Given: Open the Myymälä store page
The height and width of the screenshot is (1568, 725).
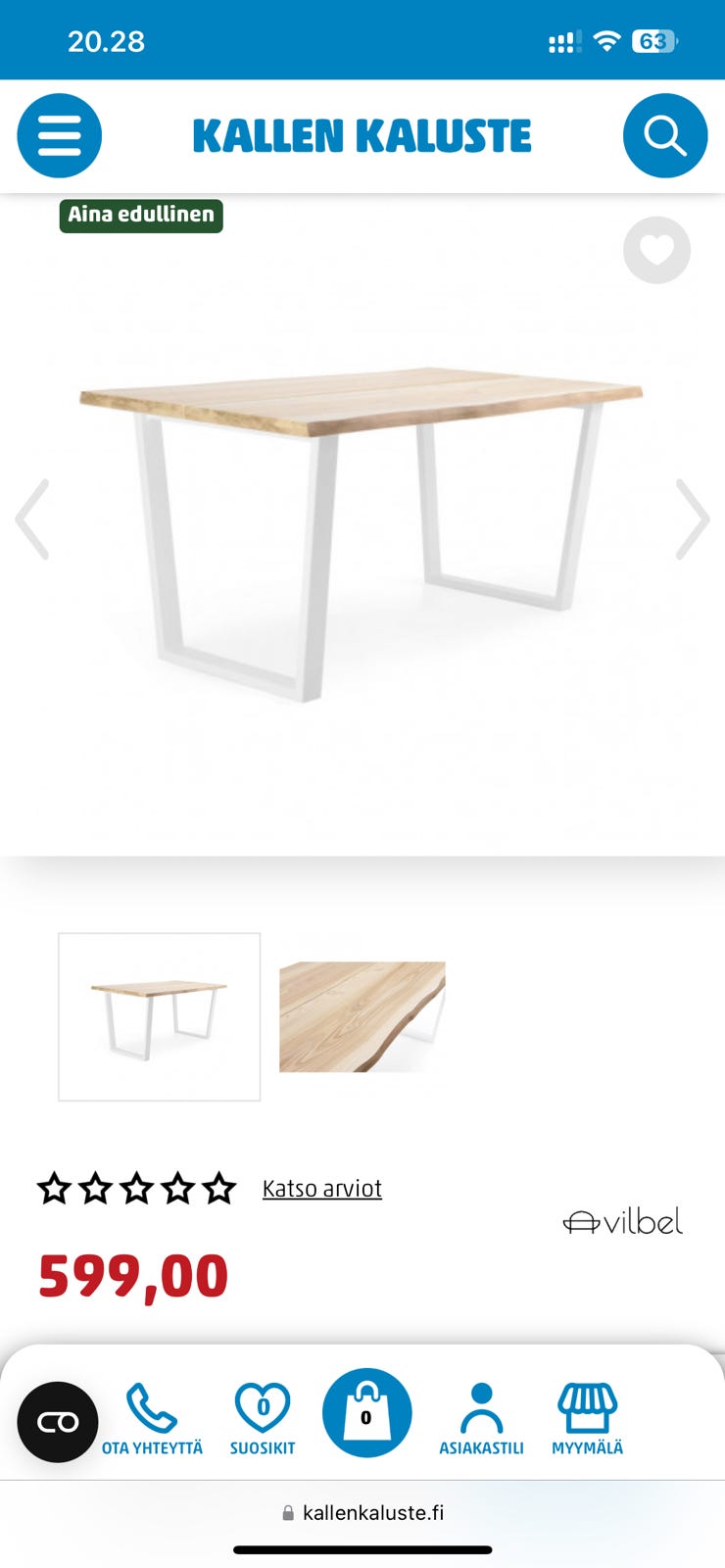Looking at the screenshot, I should tap(587, 1419).
